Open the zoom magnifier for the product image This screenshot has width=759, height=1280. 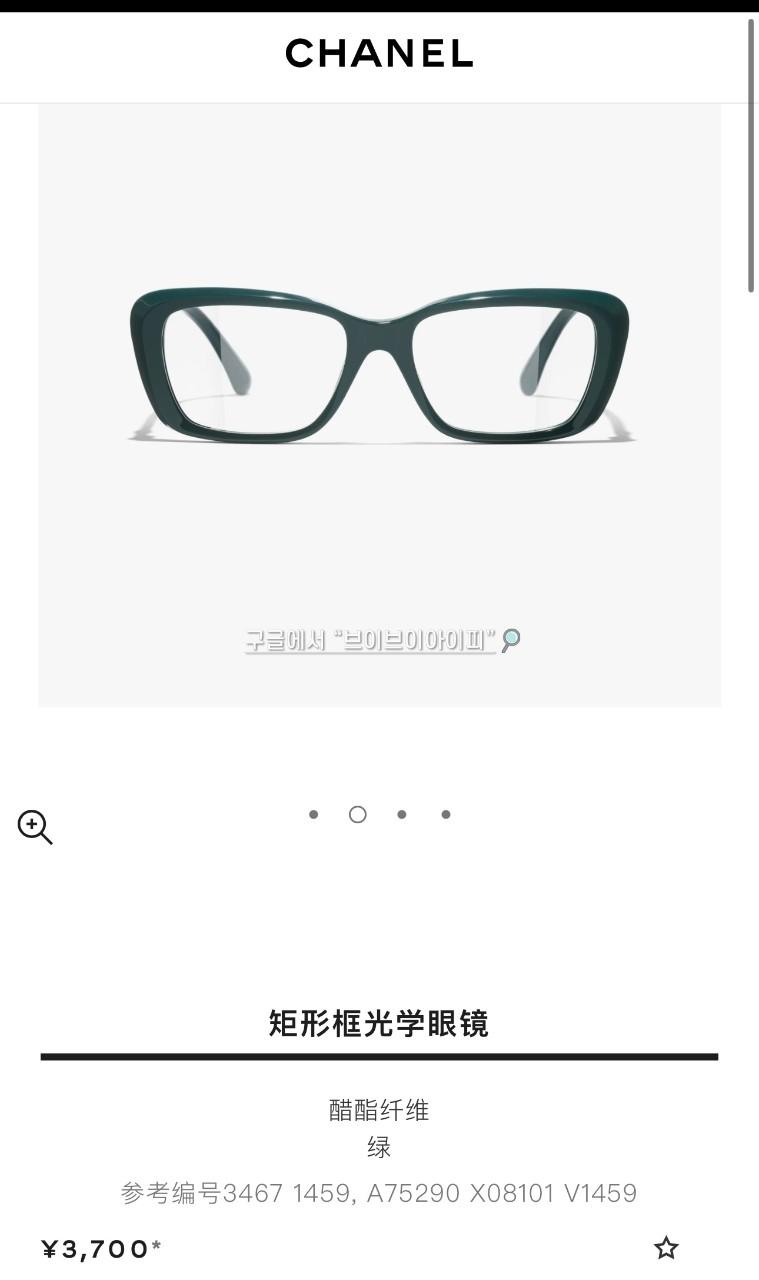(35, 827)
